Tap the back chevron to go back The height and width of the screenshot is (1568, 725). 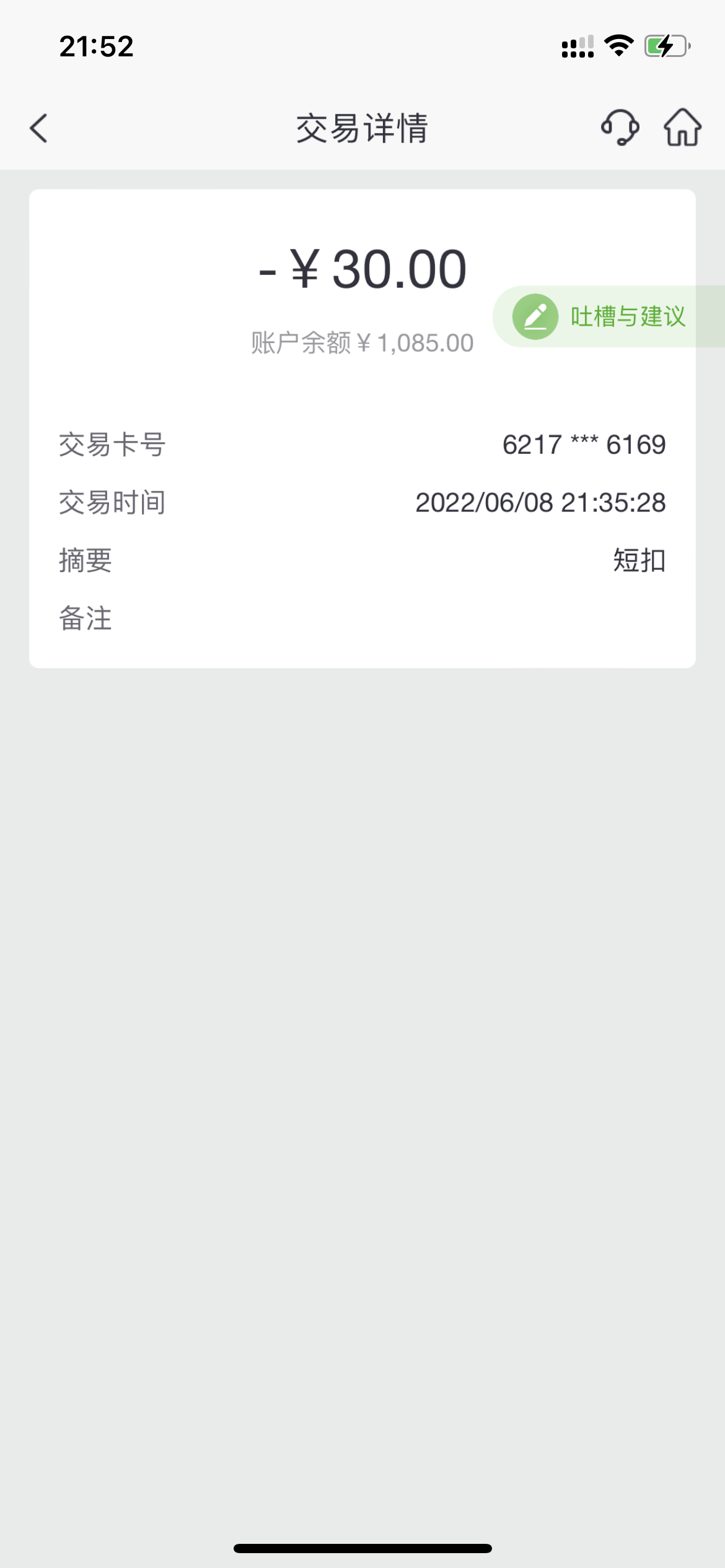click(38, 129)
